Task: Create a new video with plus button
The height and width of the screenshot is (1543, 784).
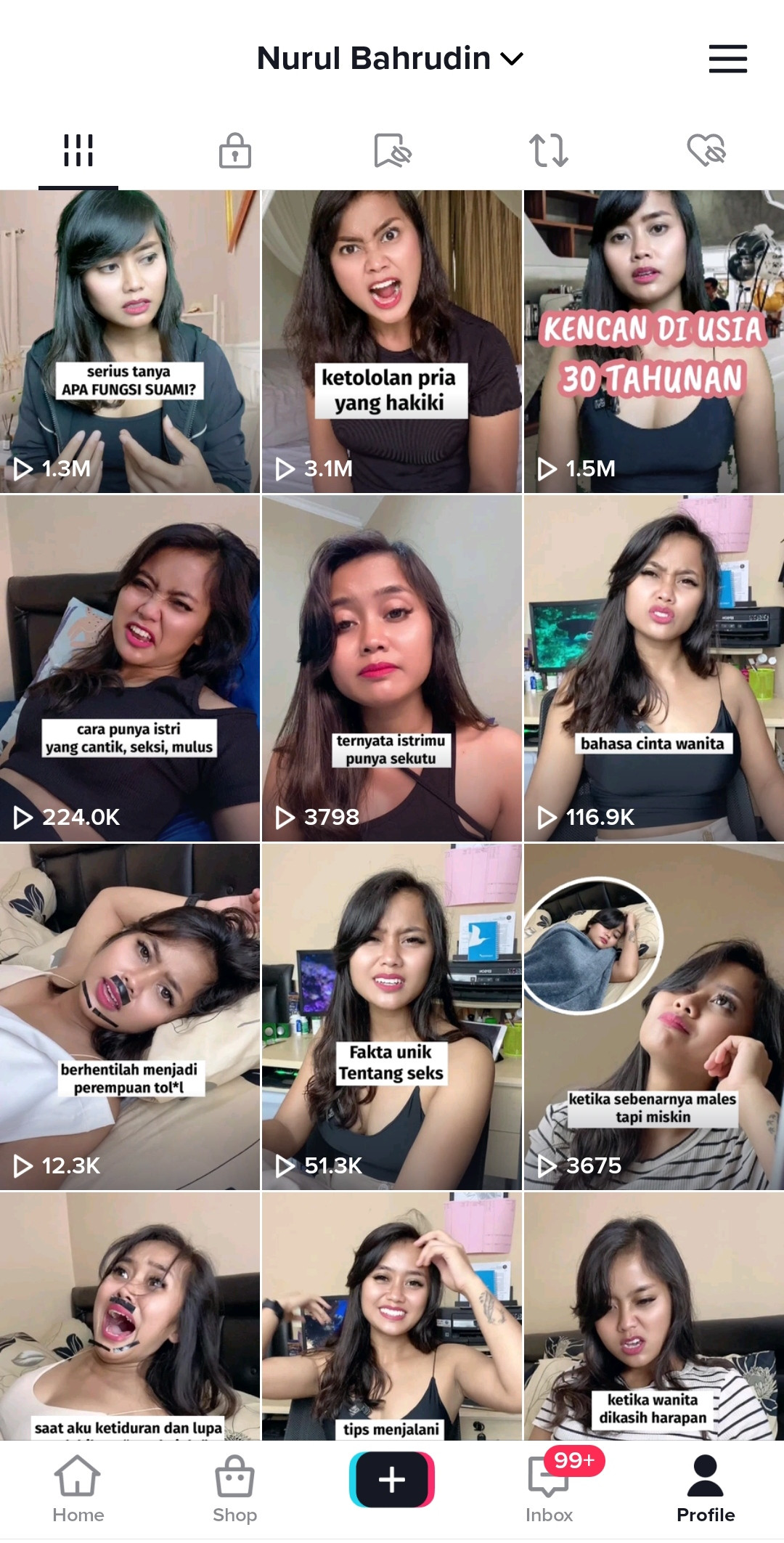Action: click(392, 1480)
